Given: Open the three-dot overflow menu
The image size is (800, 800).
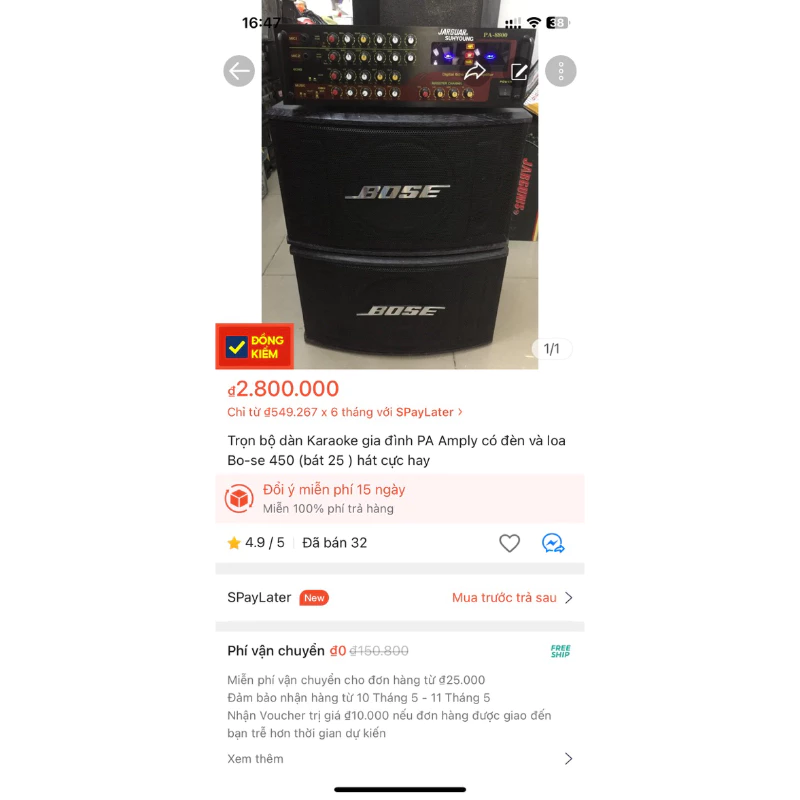Looking at the screenshot, I should pyautogui.click(x=561, y=71).
